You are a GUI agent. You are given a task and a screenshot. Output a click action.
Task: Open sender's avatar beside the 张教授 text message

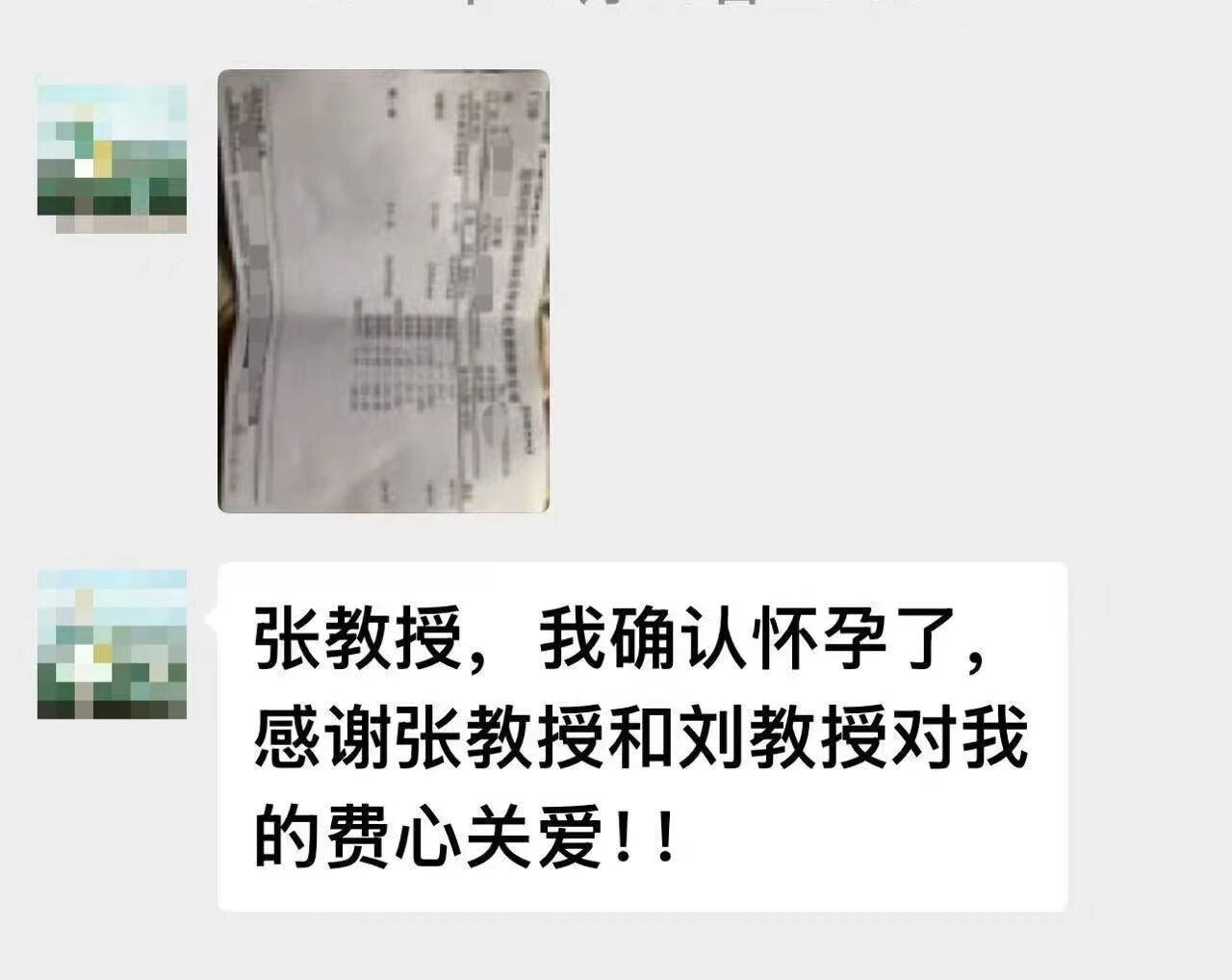click(x=112, y=644)
